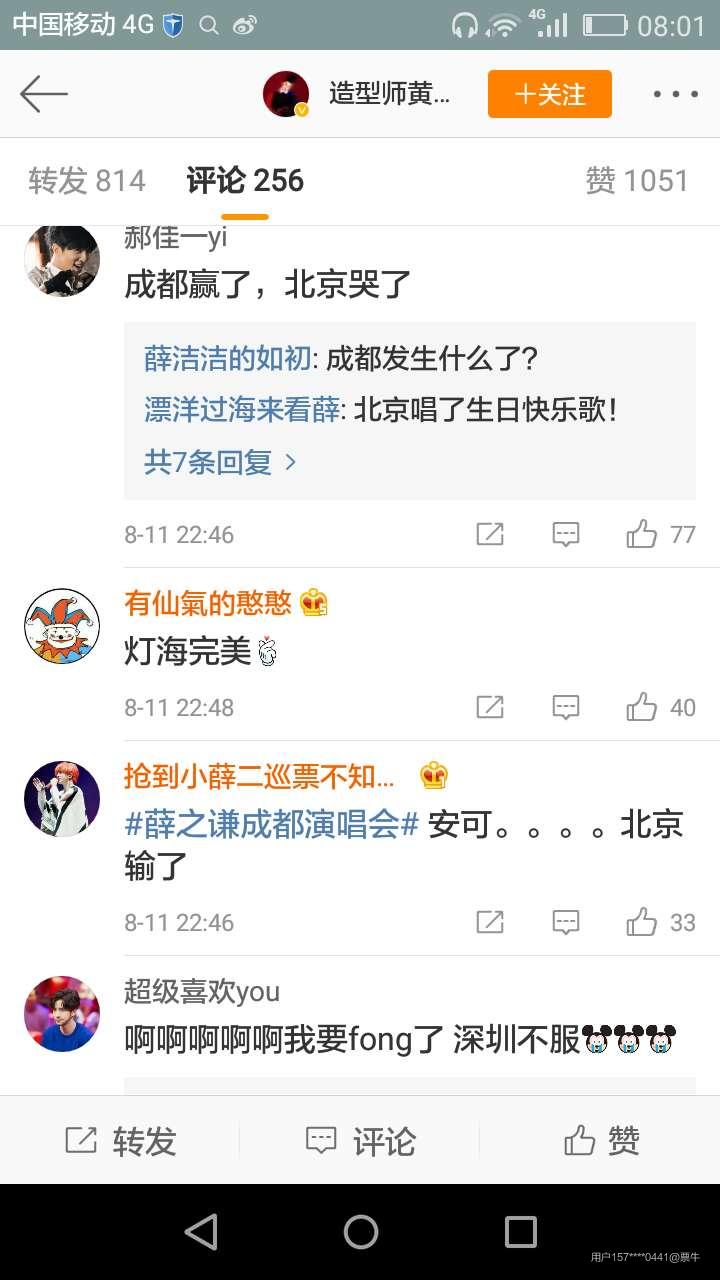Open 有仙氣的憨憨 user profile name

(208, 603)
